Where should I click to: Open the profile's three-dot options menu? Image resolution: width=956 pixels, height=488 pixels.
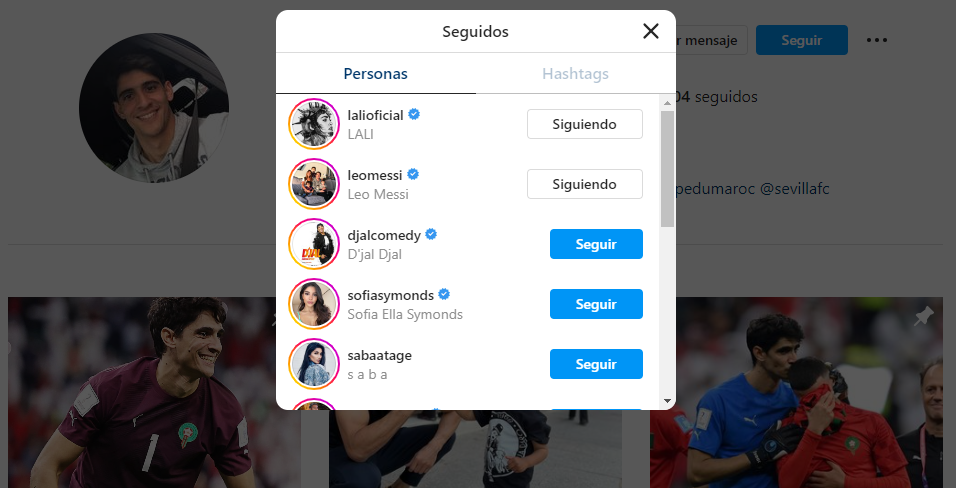click(877, 40)
